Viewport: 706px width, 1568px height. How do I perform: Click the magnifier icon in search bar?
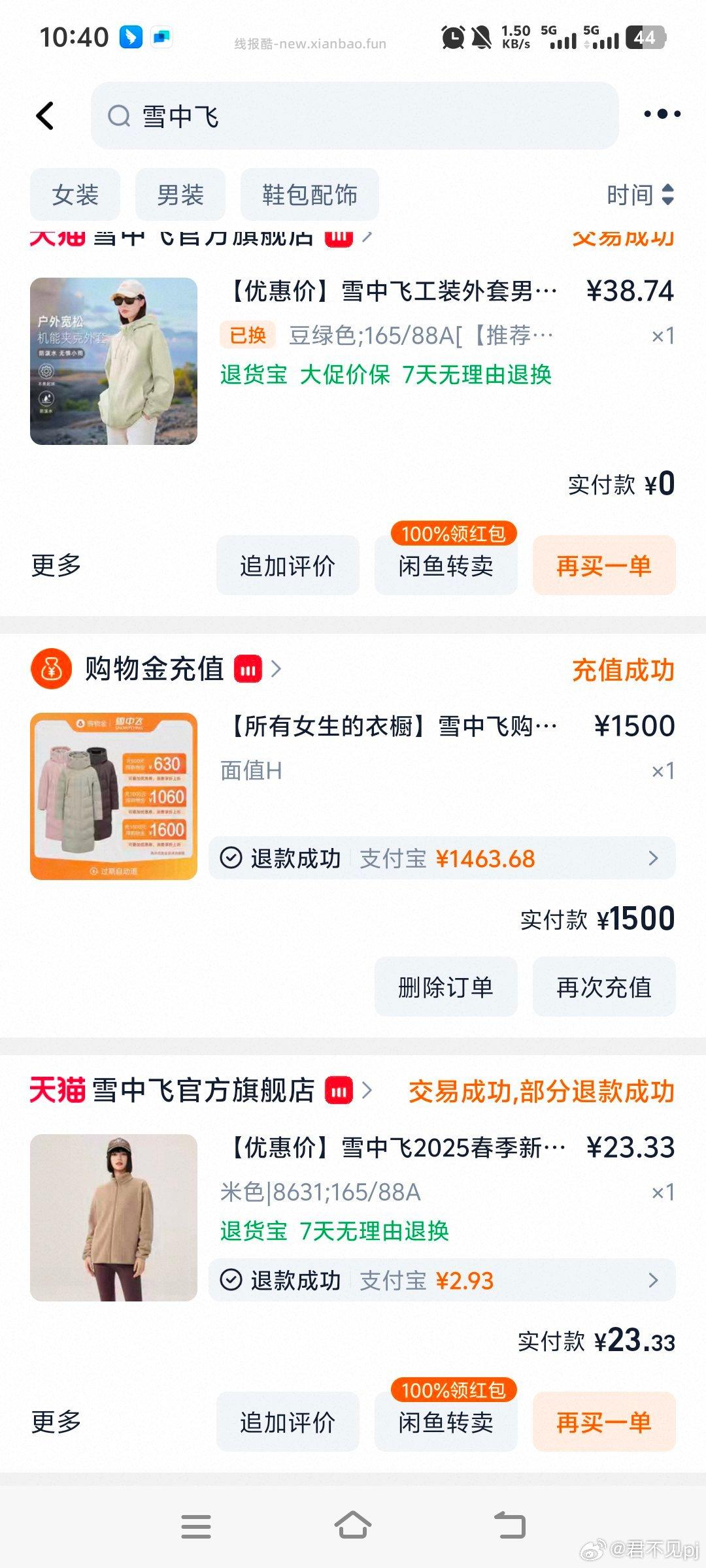point(118,116)
